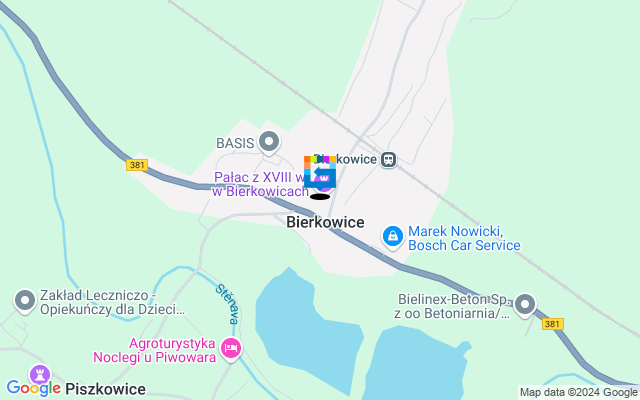Viewport: 640px width, 400px height.
Task: Open Marek Nowicki Bosch Car Service marker
Action: click(393, 237)
